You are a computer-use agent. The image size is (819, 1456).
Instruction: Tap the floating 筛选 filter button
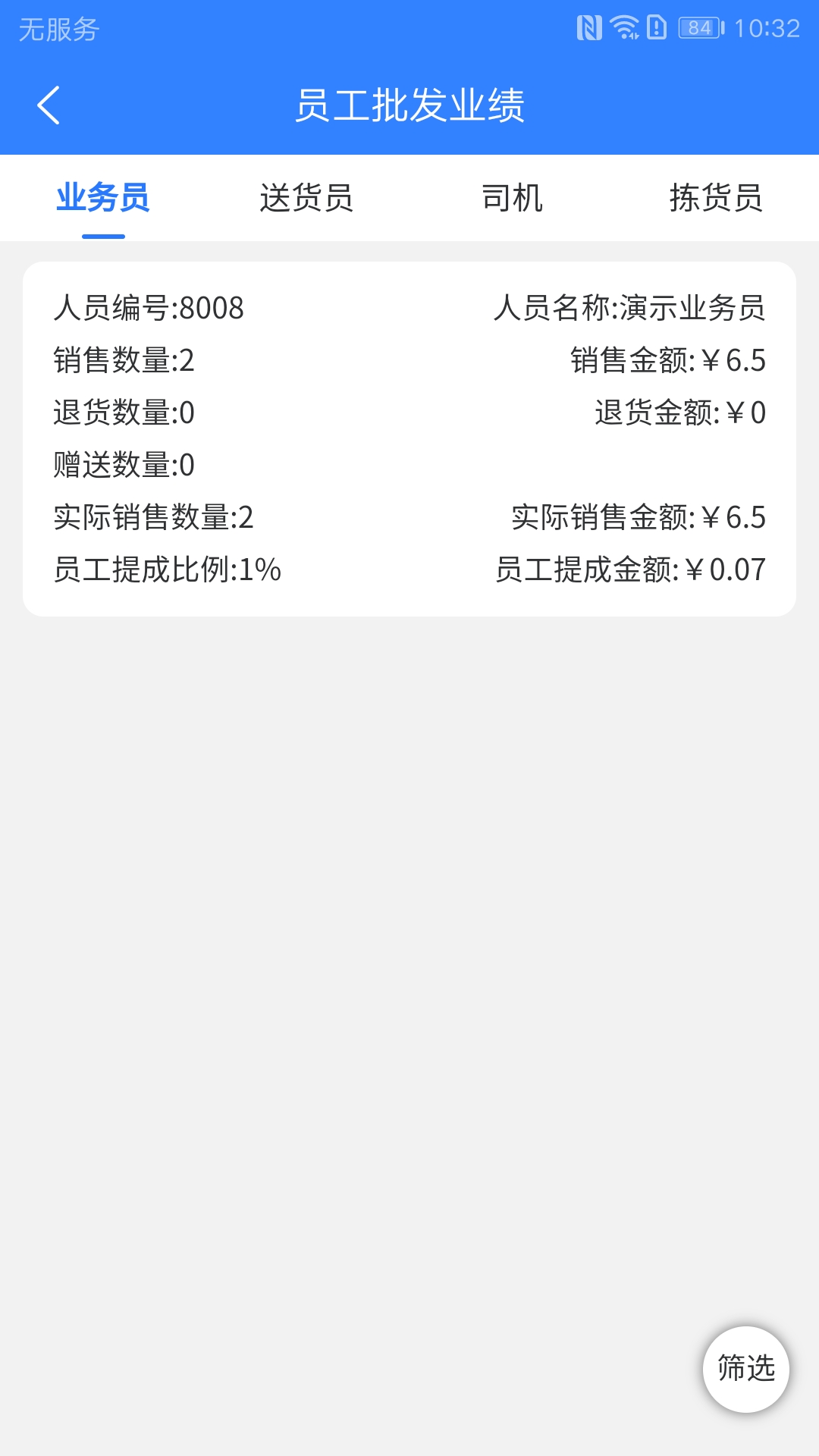click(746, 1369)
